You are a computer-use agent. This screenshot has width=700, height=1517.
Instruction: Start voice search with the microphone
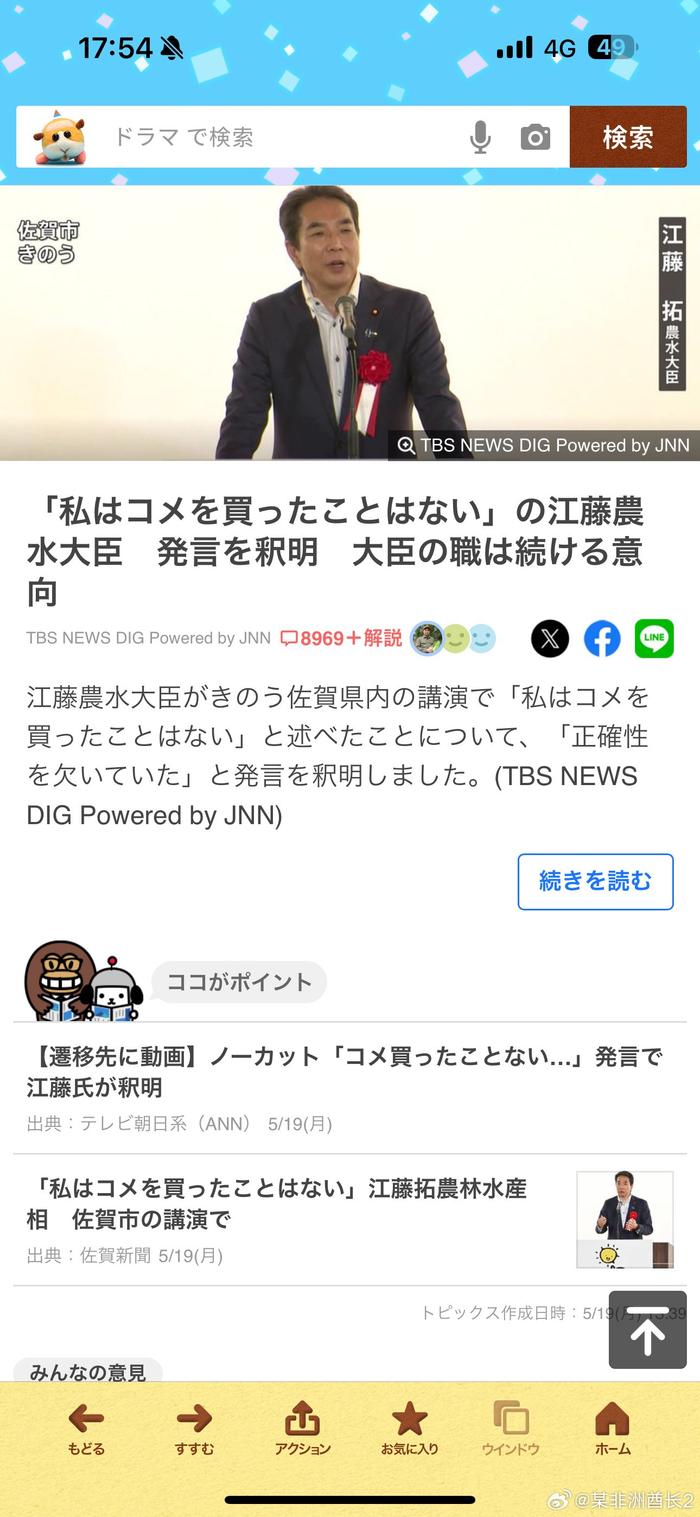click(x=480, y=137)
